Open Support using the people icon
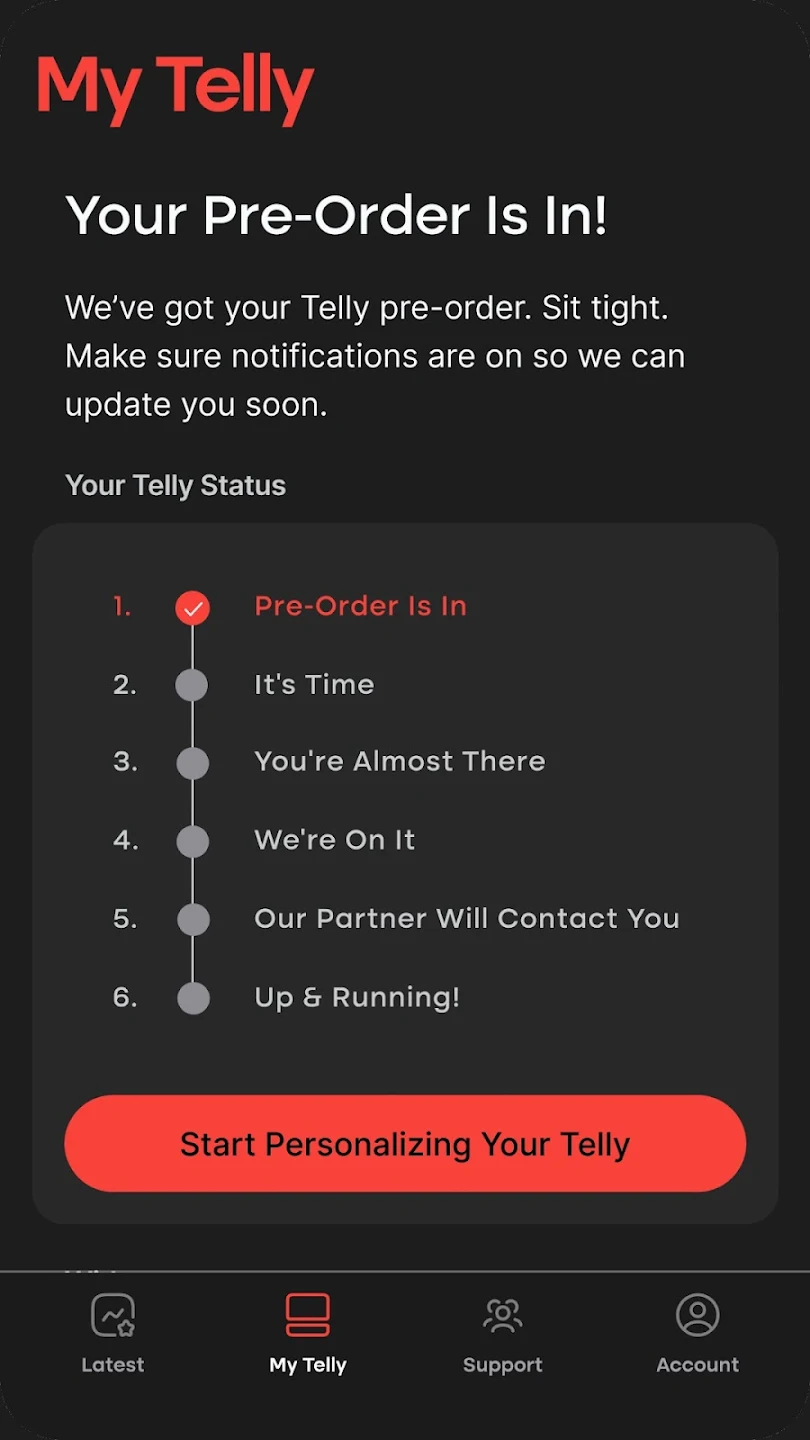The width and height of the screenshot is (810, 1440). click(502, 1314)
